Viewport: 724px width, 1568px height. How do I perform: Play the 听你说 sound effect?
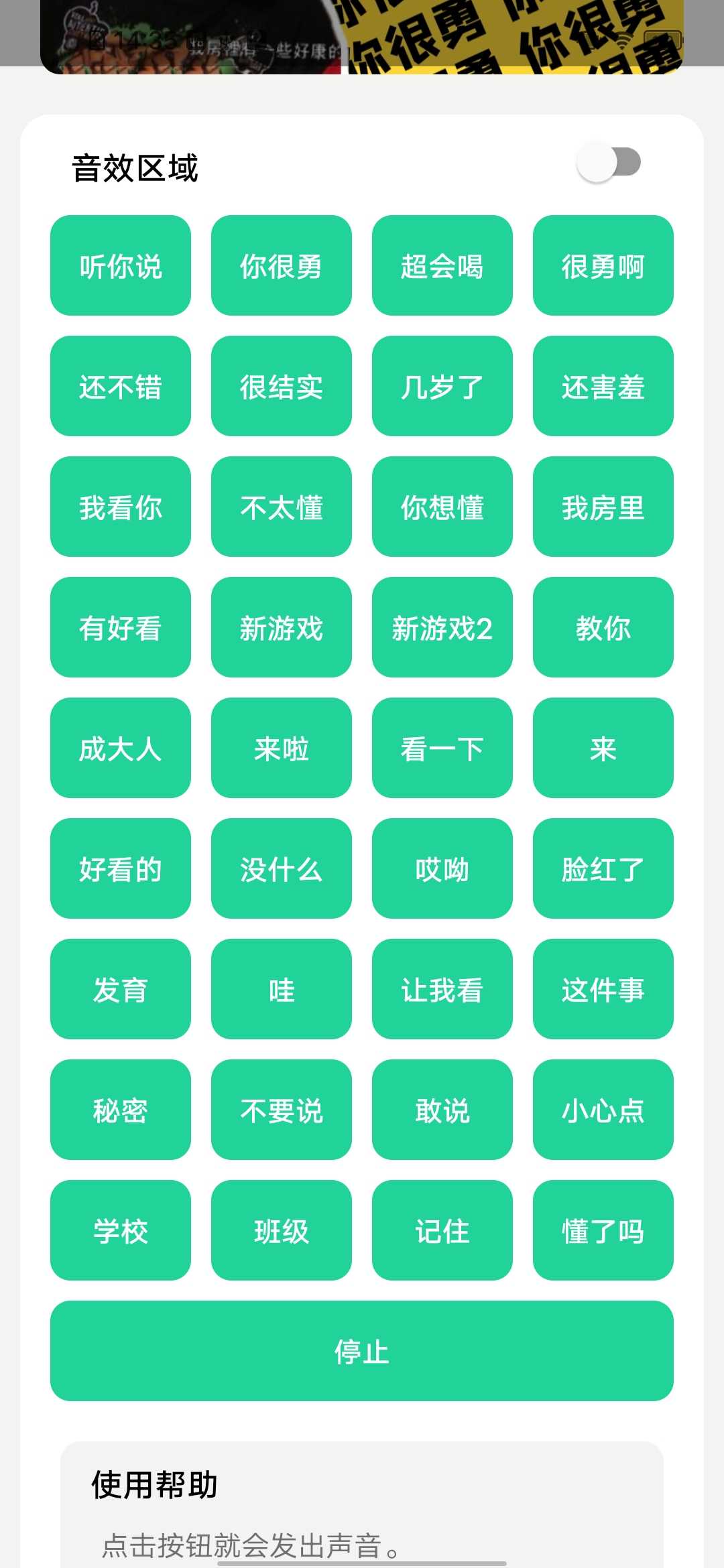(120, 266)
